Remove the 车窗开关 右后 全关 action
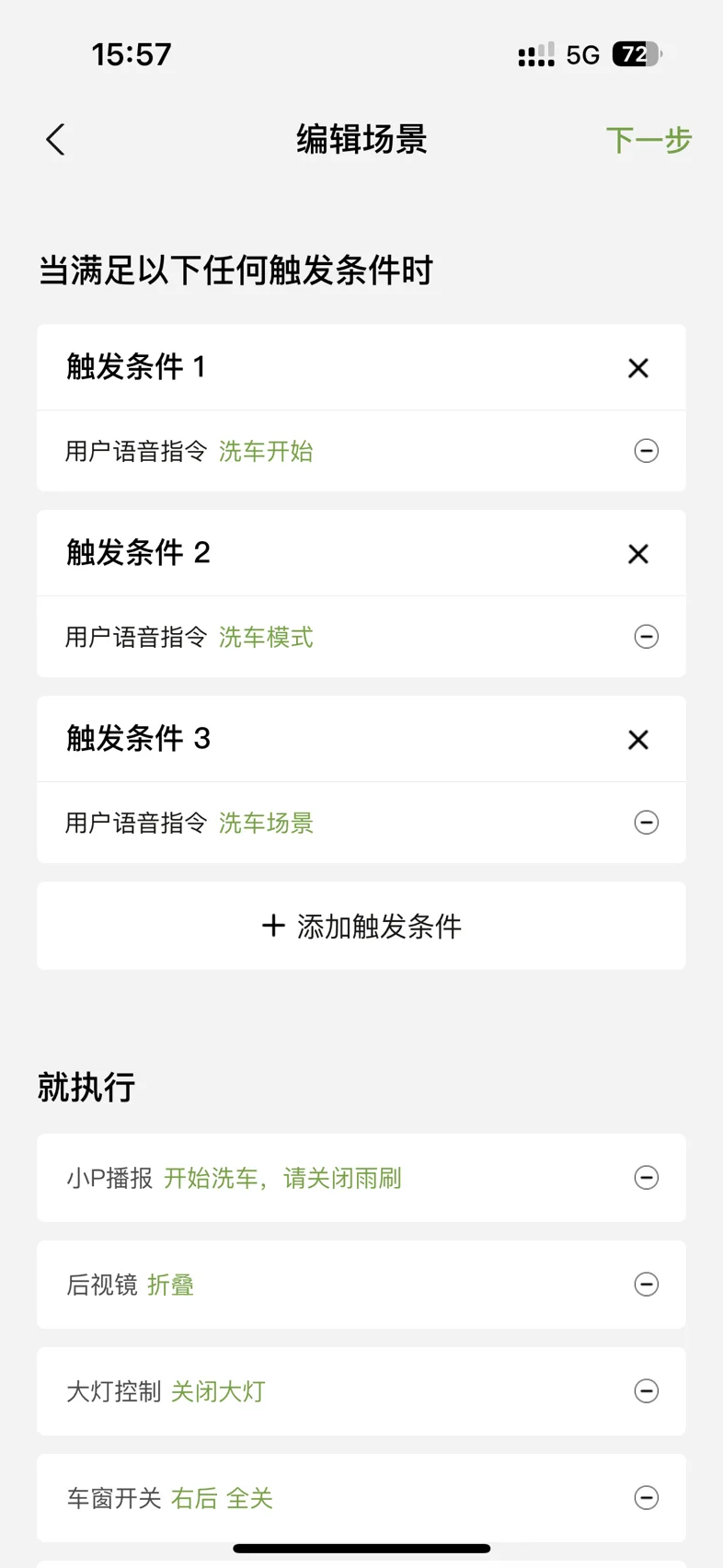 click(x=647, y=1498)
